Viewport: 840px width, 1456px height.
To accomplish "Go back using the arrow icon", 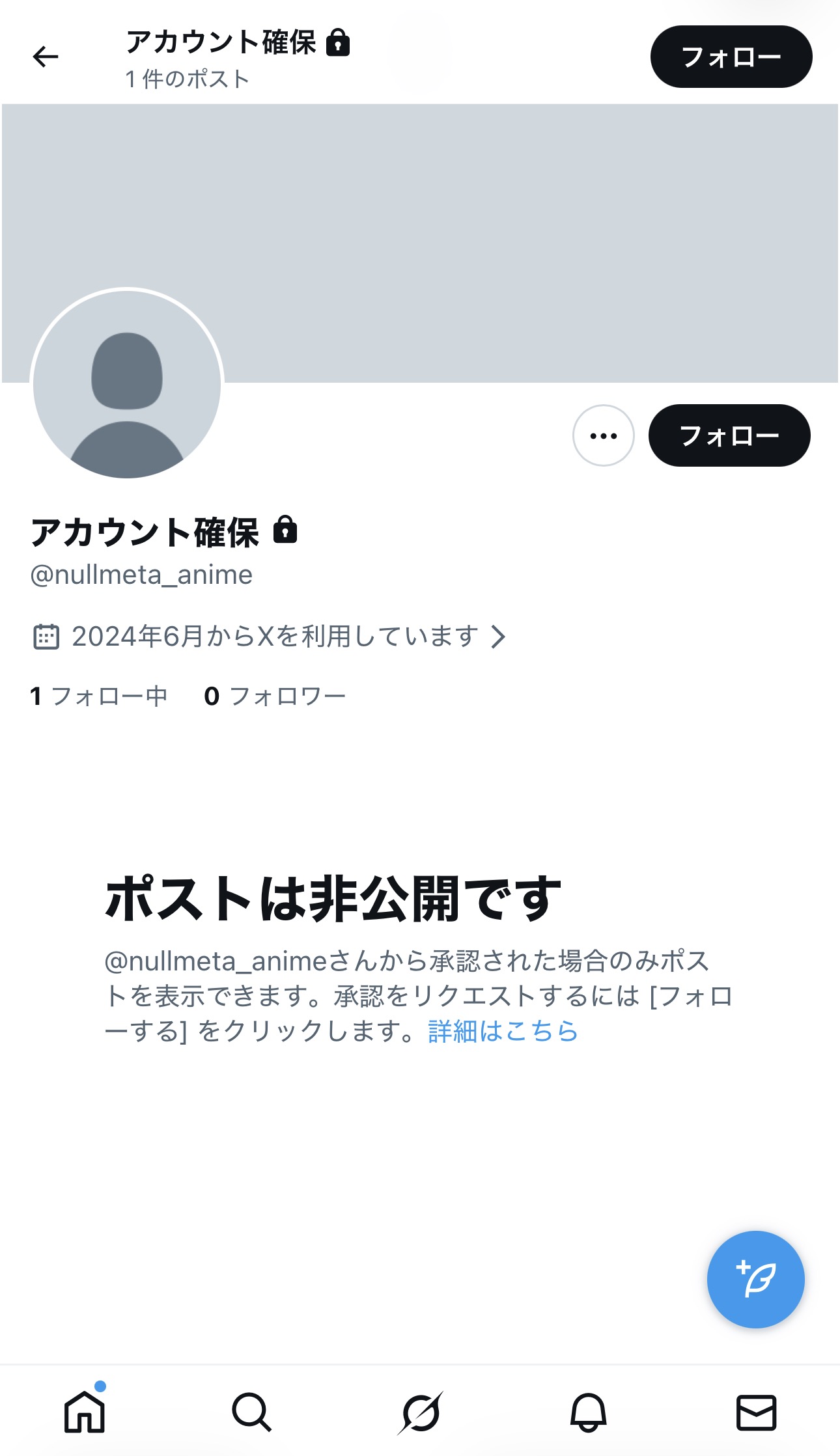I will (46, 57).
